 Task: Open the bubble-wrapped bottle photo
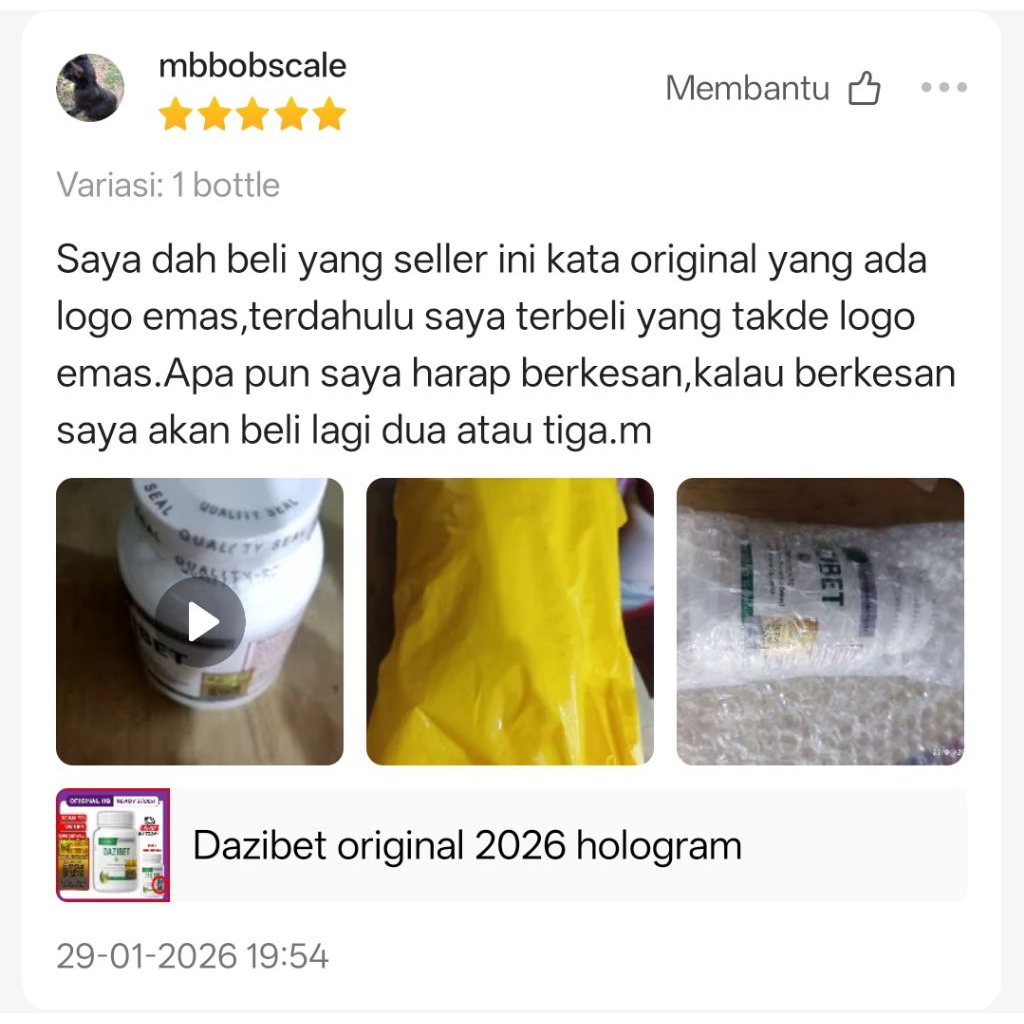[820, 622]
